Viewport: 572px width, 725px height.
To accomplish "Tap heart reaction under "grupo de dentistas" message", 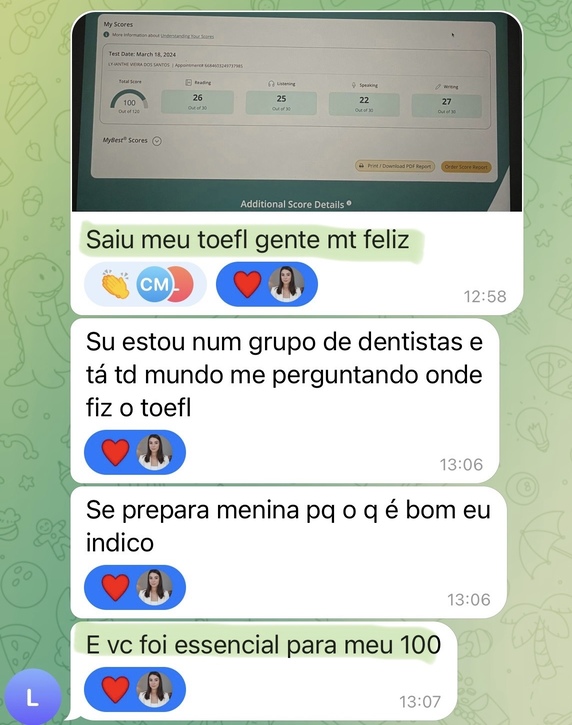I will point(135,452).
